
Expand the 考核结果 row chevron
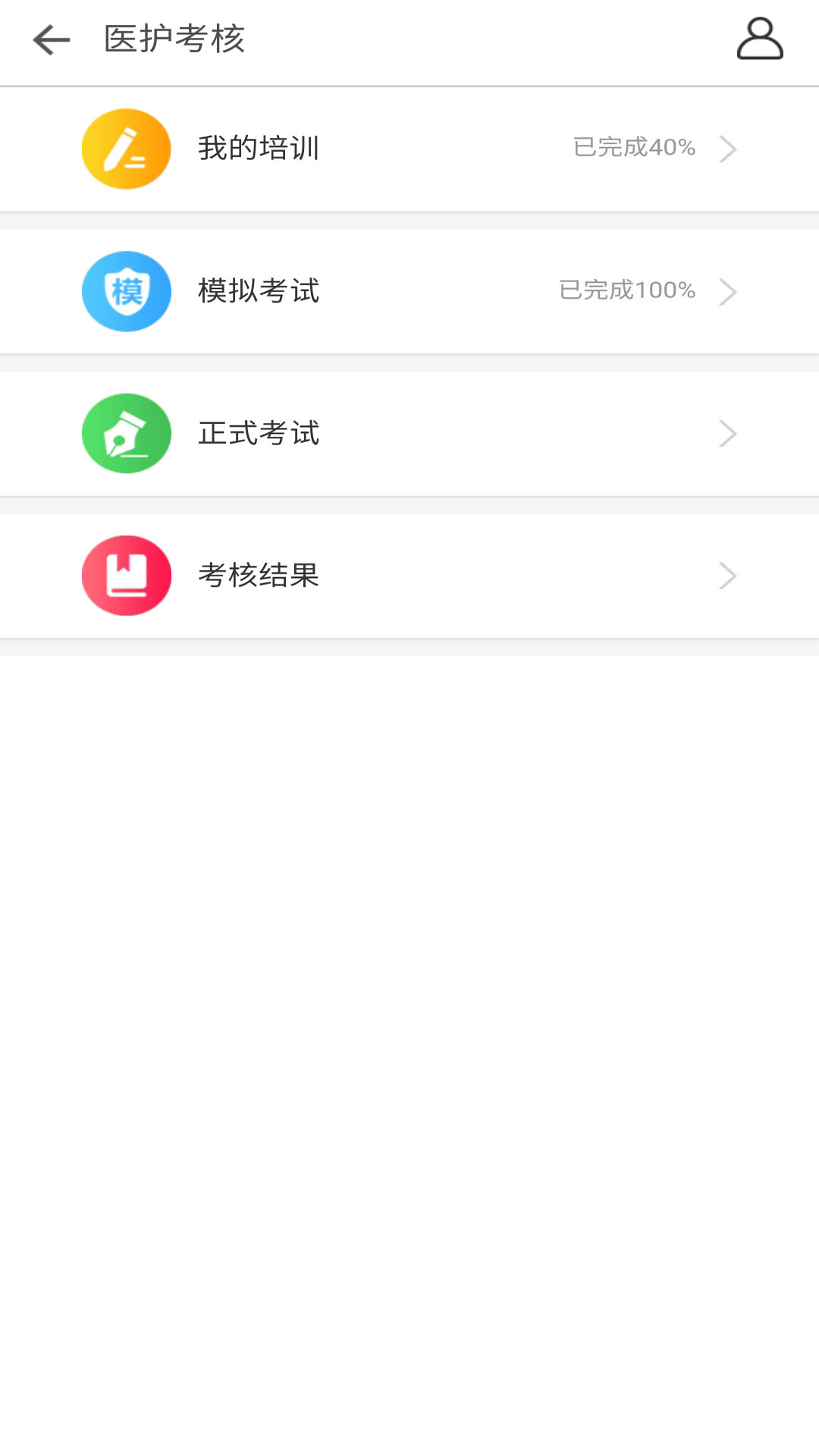tap(727, 575)
